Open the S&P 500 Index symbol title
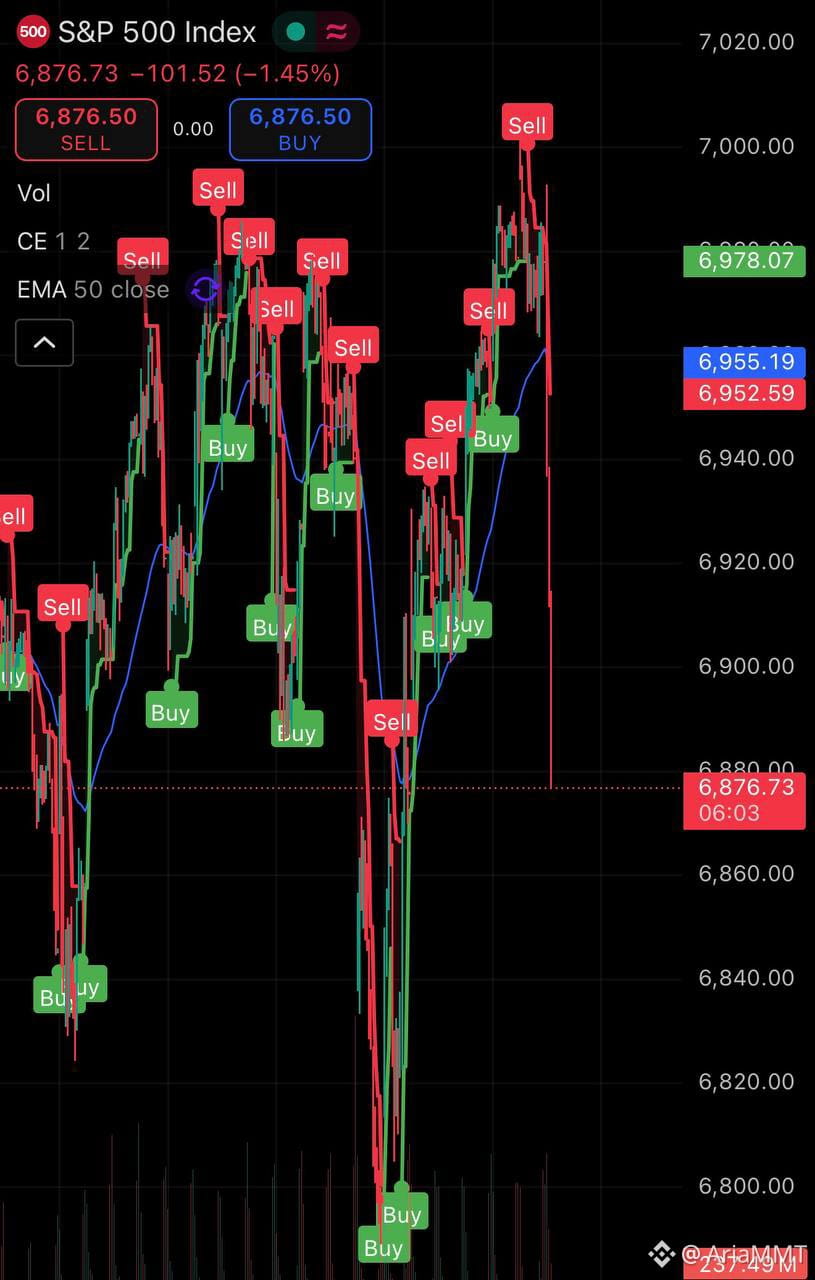Screen dimensions: 815x1280 [156, 32]
